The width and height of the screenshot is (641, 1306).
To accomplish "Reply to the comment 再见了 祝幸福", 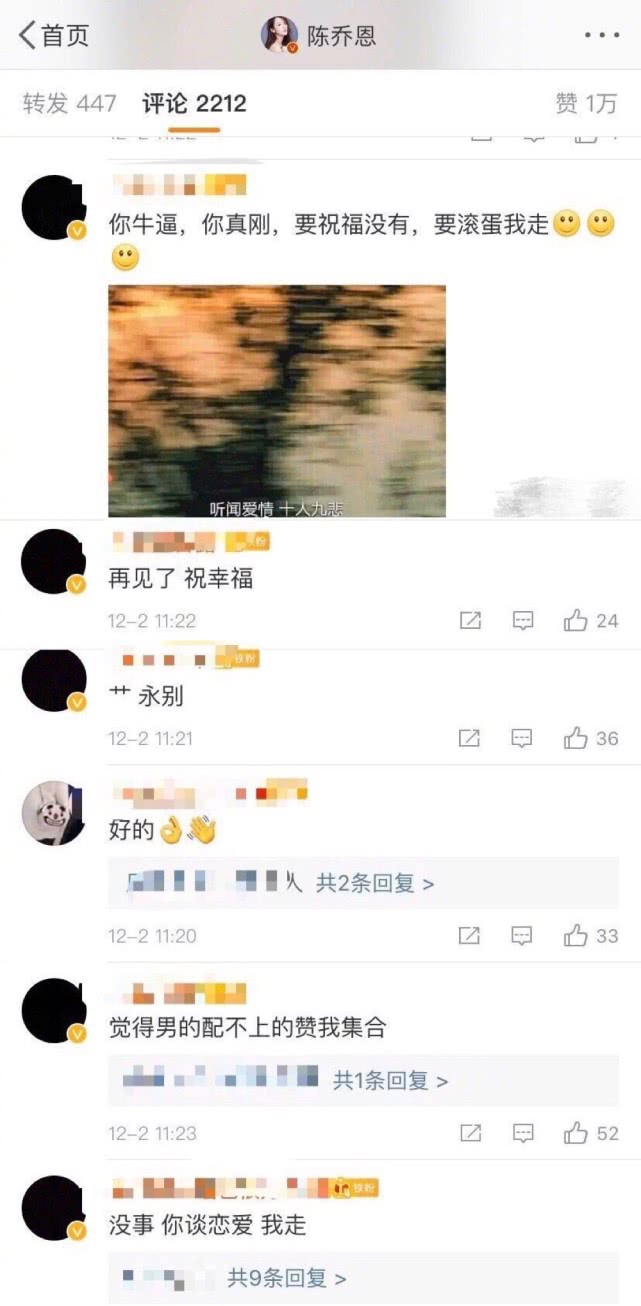I will coord(523,621).
